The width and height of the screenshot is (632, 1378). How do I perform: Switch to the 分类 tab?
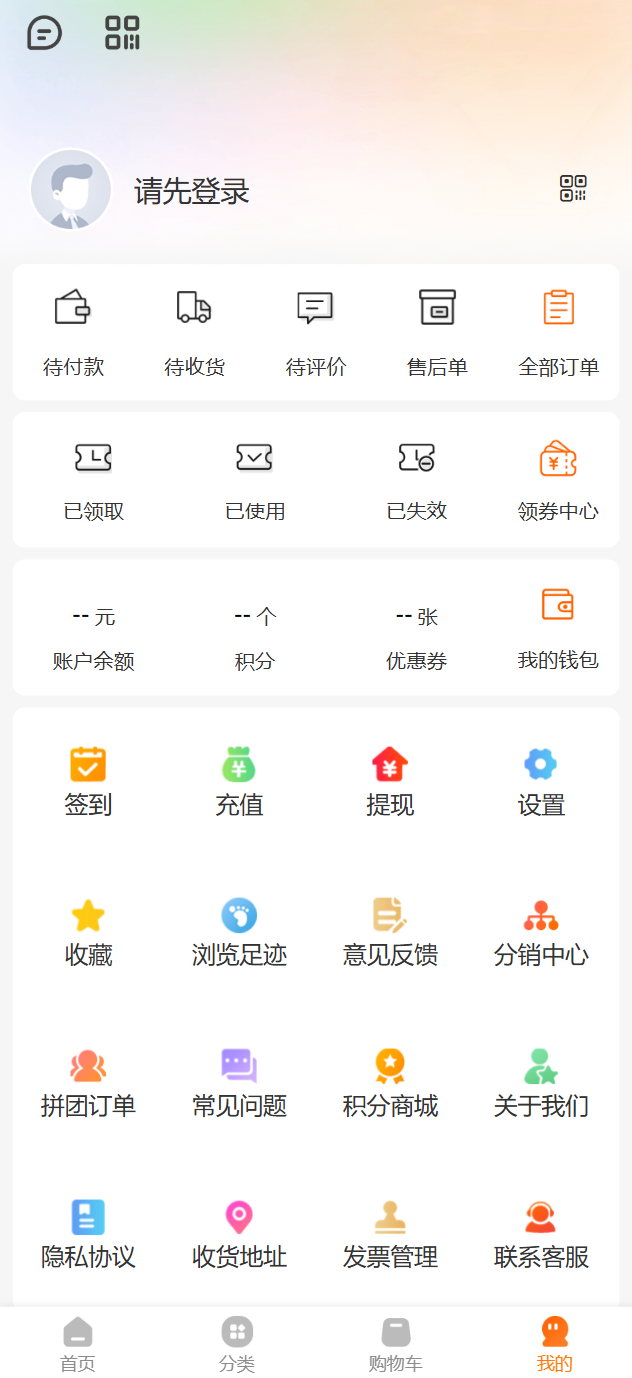click(237, 1344)
